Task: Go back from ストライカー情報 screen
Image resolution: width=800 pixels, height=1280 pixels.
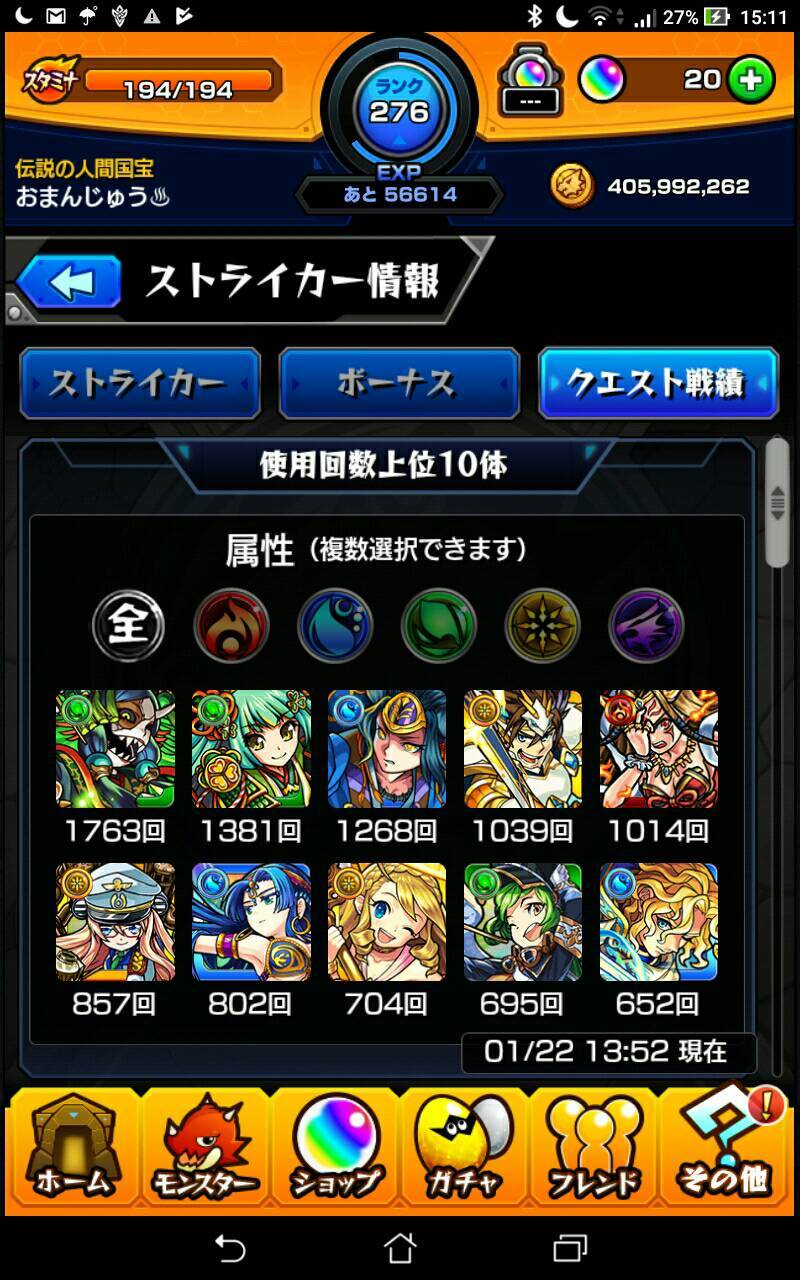Action: pos(70,282)
